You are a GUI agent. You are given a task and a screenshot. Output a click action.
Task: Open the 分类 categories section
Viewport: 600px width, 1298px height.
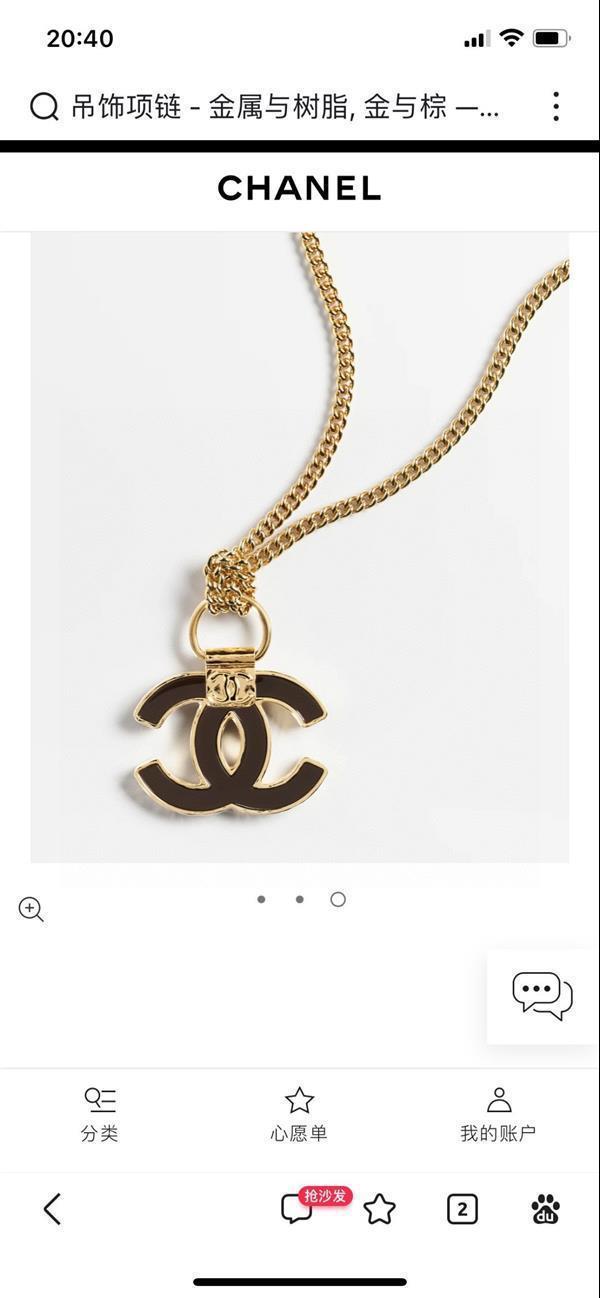tap(100, 1114)
